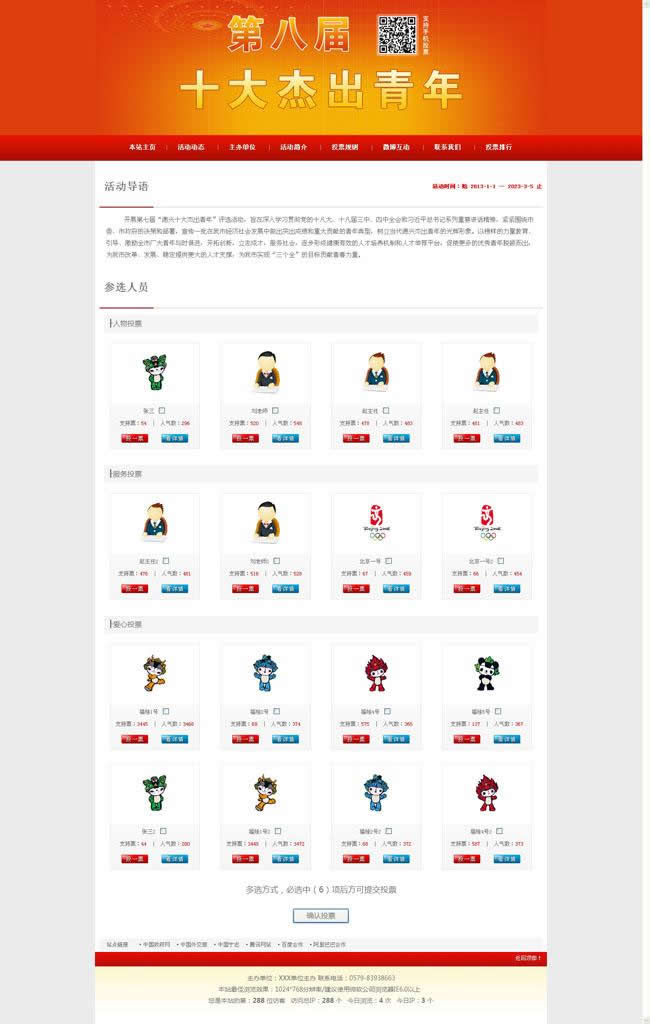
Task: View details of 福娃1号
Action: pyautogui.click(x=174, y=739)
